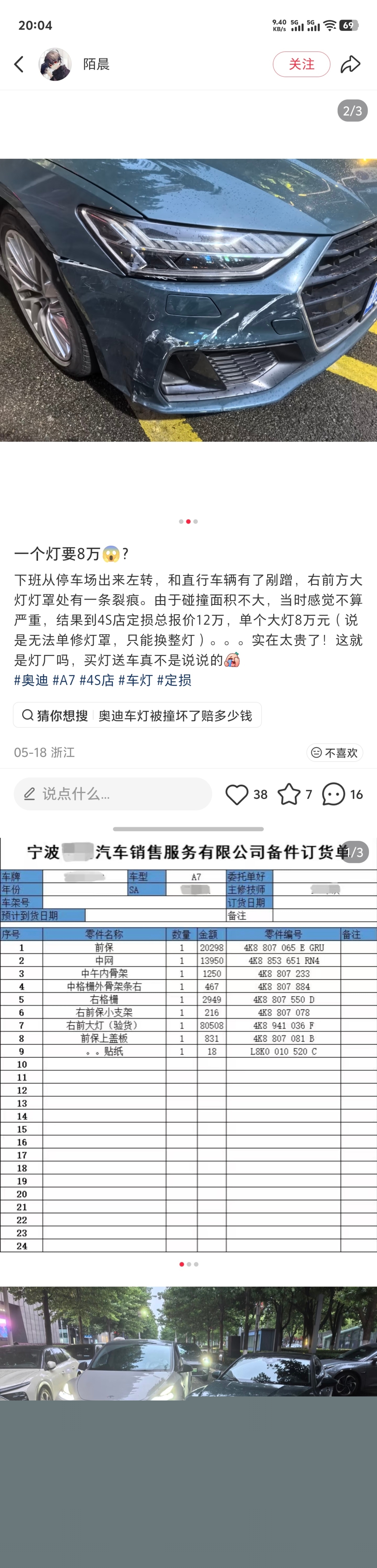This screenshot has height=1568, width=377.
Task: Open the #奥迪 hashtag
Action: (31, 680)
